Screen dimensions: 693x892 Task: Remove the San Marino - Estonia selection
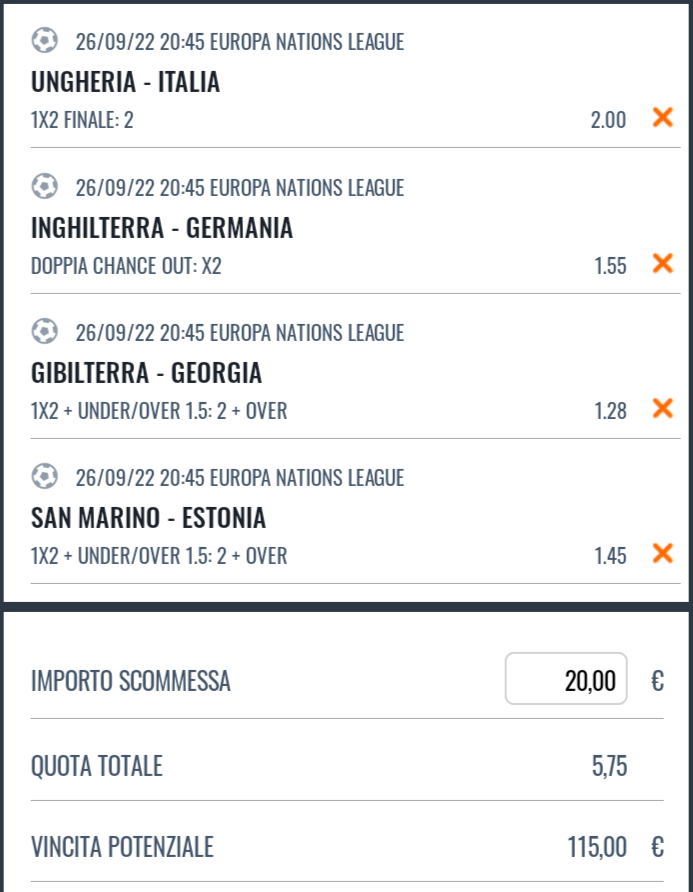tap(662, 553)
